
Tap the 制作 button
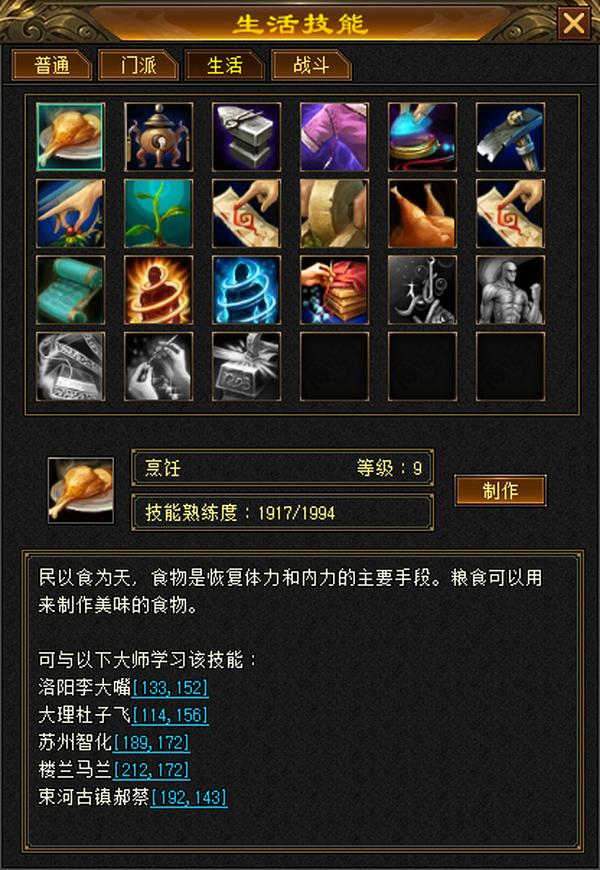click(x=501, y=490)
